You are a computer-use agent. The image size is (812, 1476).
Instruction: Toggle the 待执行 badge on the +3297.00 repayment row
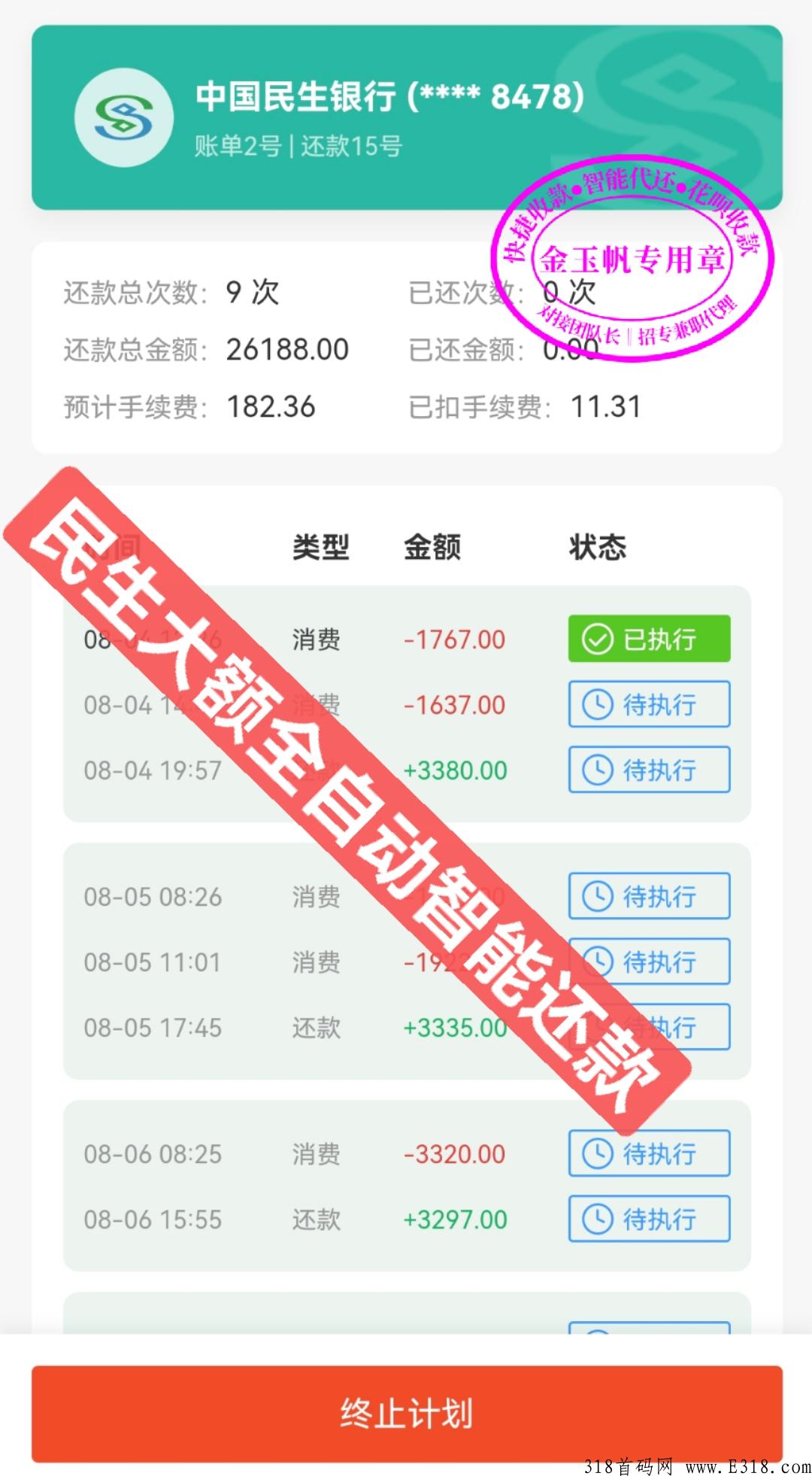coord(648,1219)
